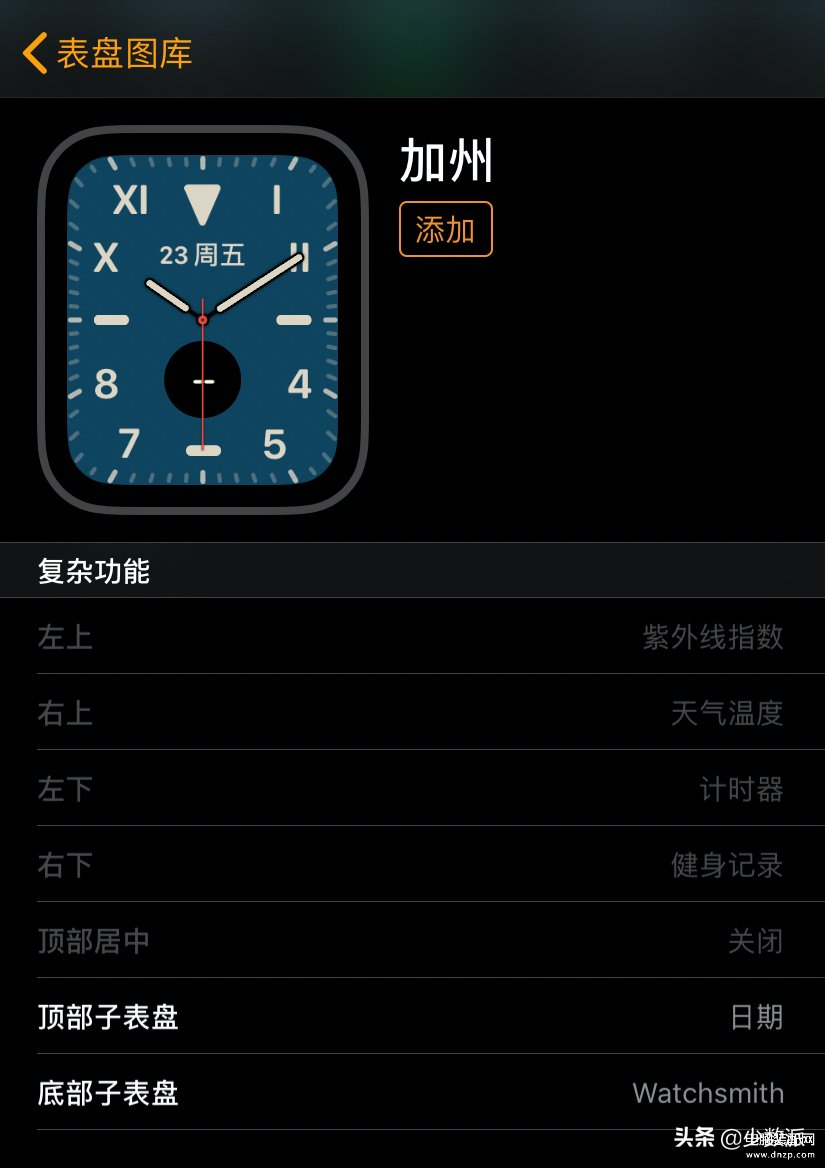Open the 右下 健身记录 complication row
The height and width of the screenshot is (1168, 825).
[410, 864]
